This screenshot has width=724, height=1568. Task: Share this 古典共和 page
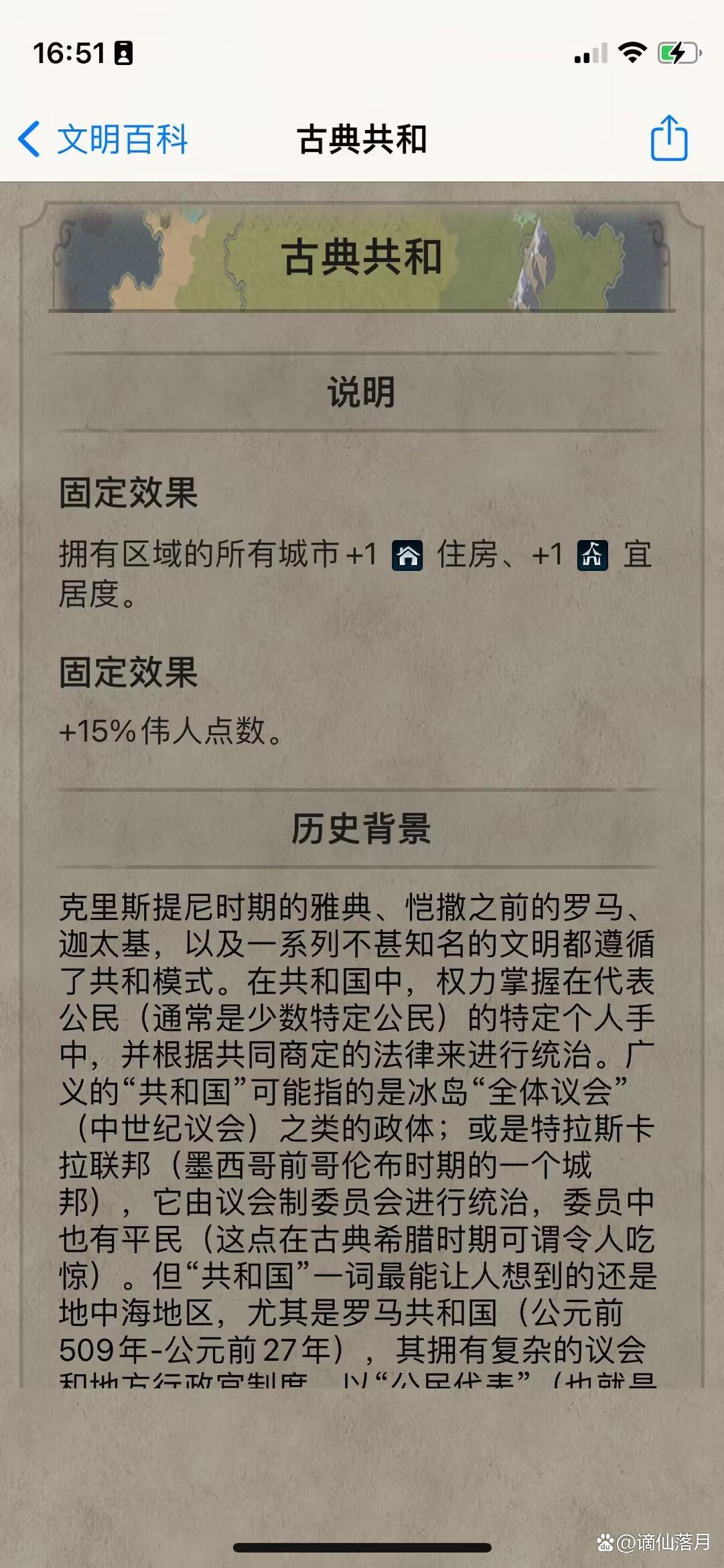point(668,138)
